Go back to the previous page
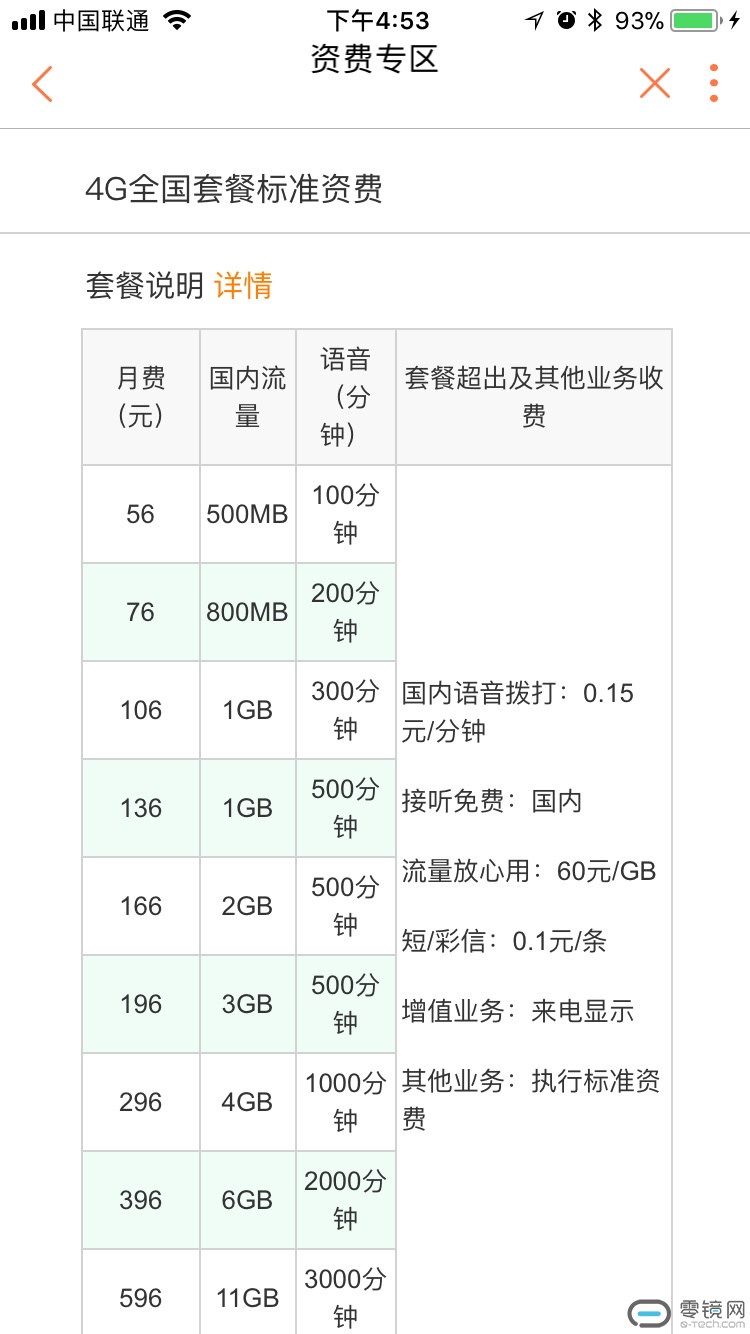Image resolution: width=750 pixels, height=1334 pixels. [x=42, y=84]
